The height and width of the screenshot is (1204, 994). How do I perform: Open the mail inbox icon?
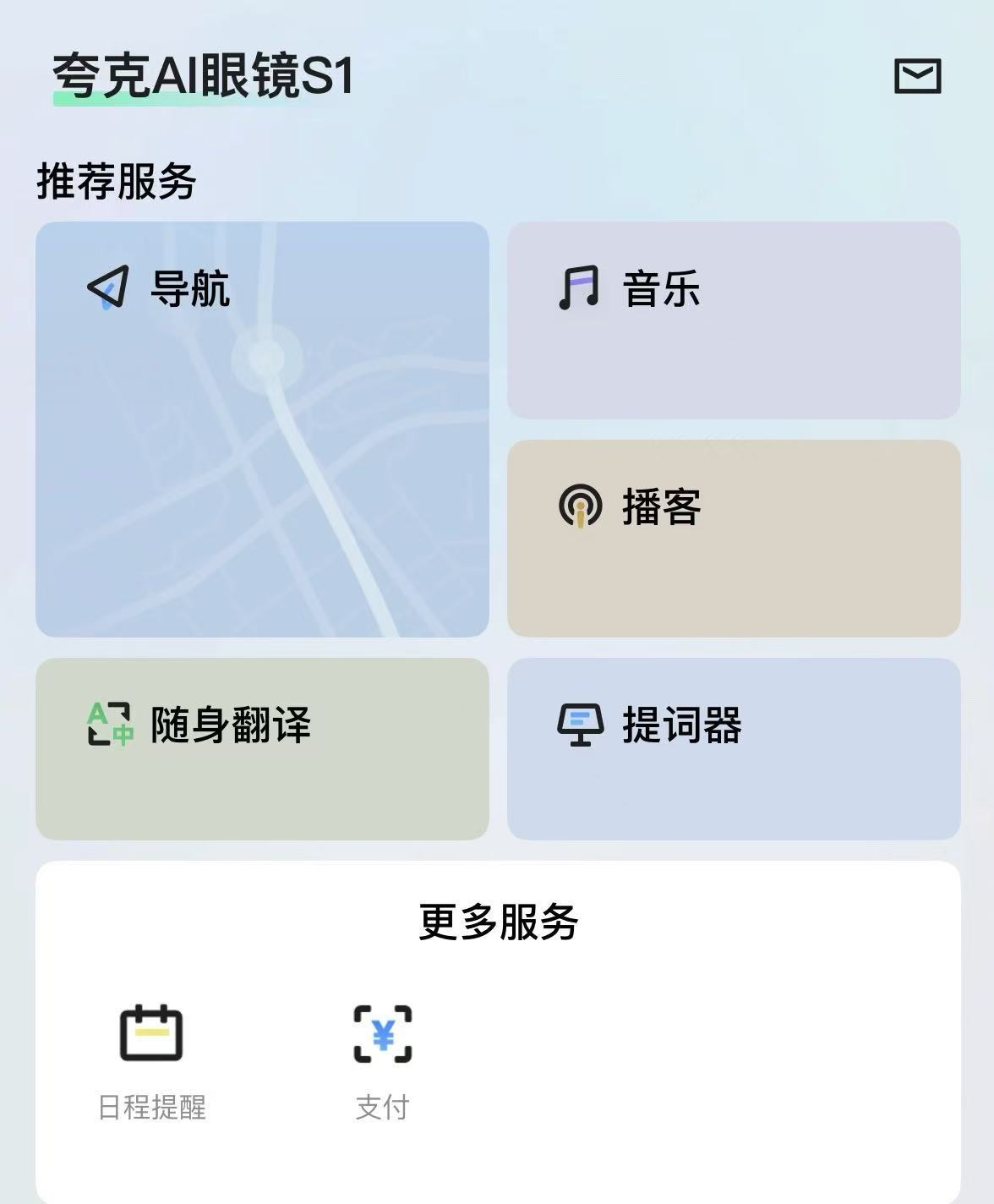point(917,76)
